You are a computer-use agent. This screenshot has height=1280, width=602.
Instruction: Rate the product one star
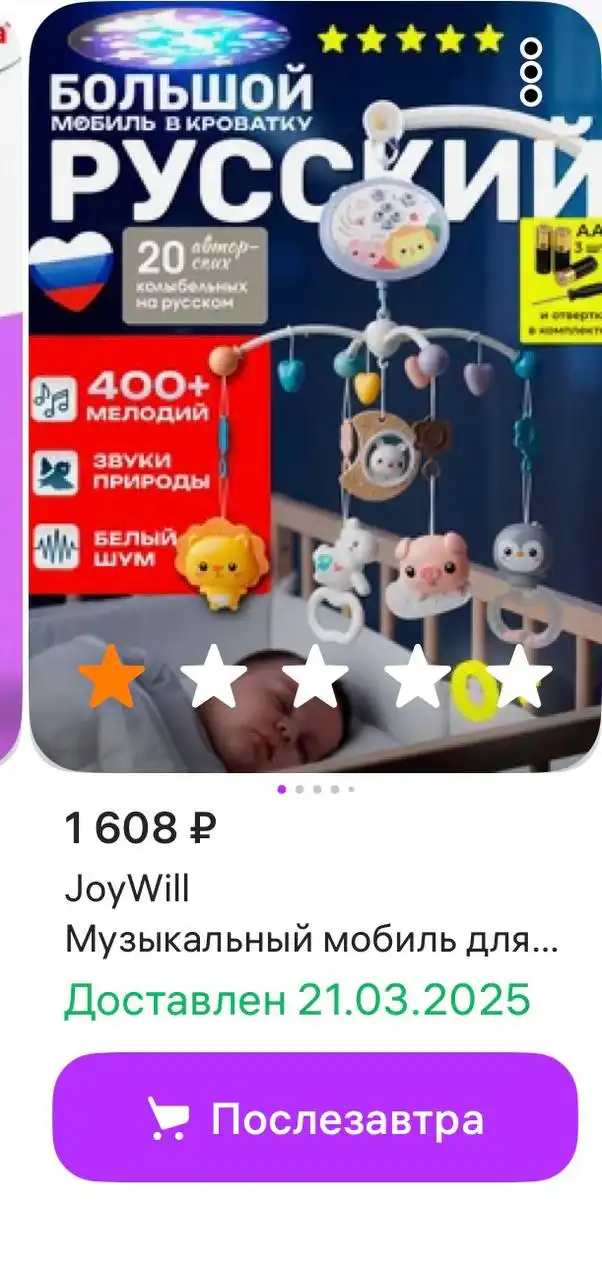111,677
